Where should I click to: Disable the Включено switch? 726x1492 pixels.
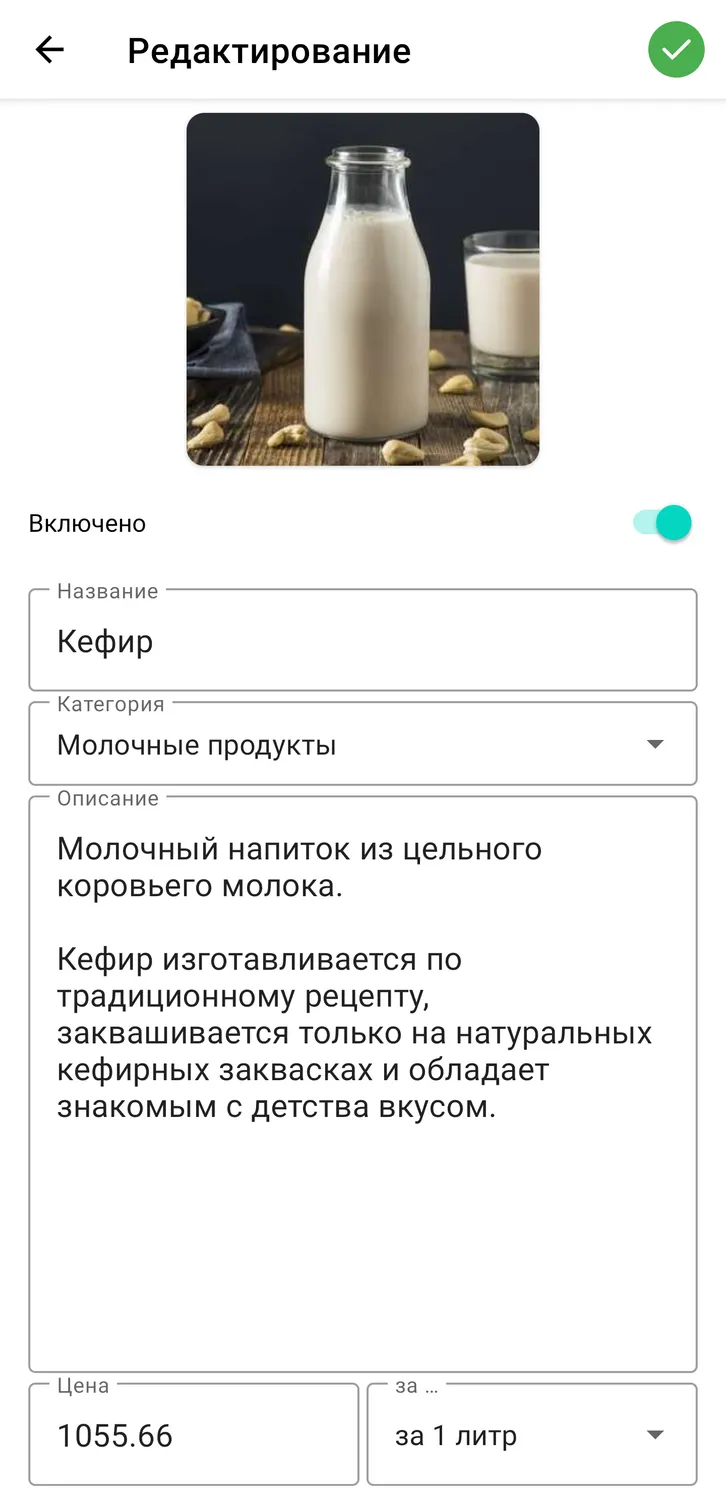(662, 523)
